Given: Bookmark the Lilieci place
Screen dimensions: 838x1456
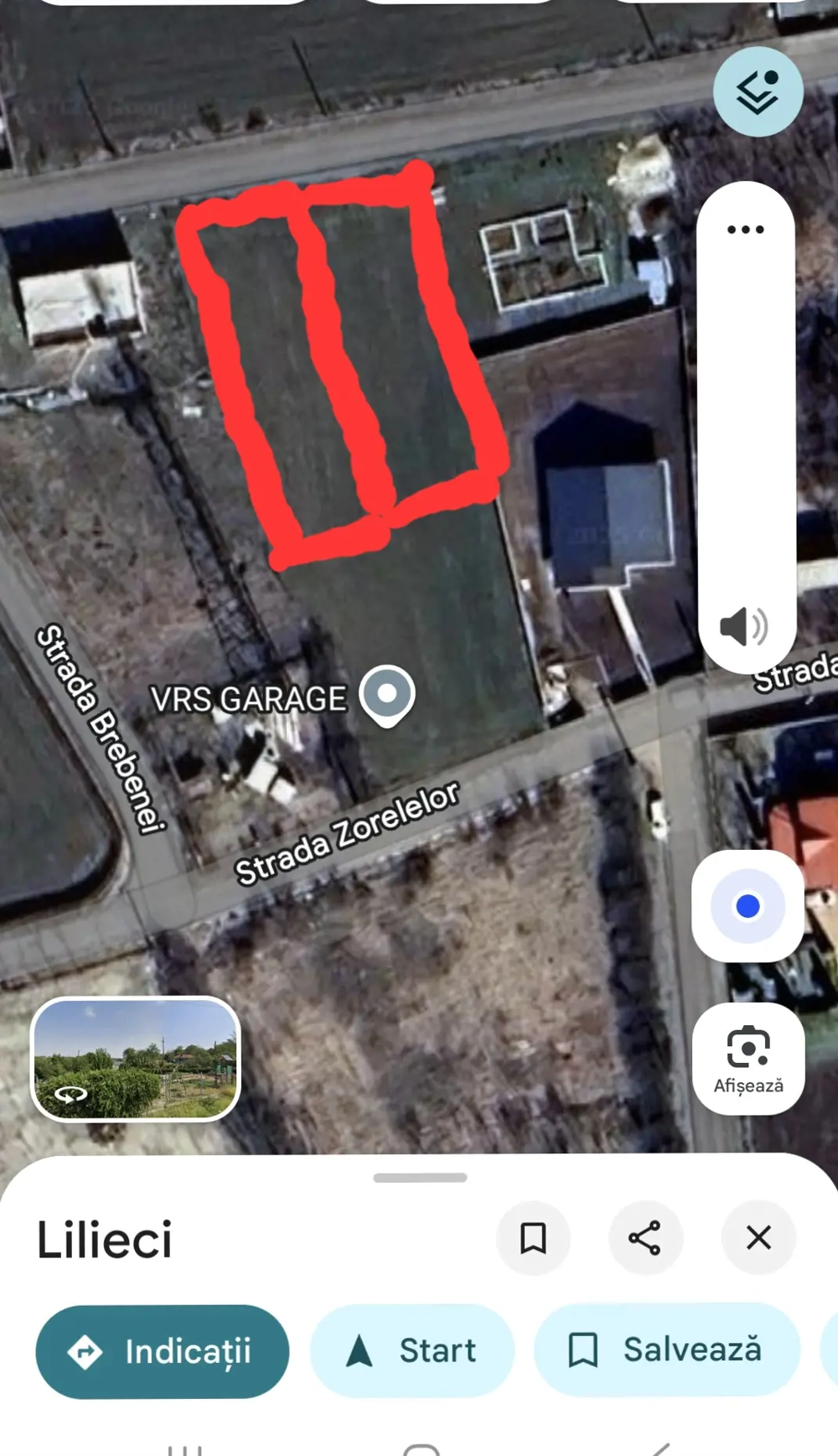Looking at the screenshot, I should (533, 1237).
